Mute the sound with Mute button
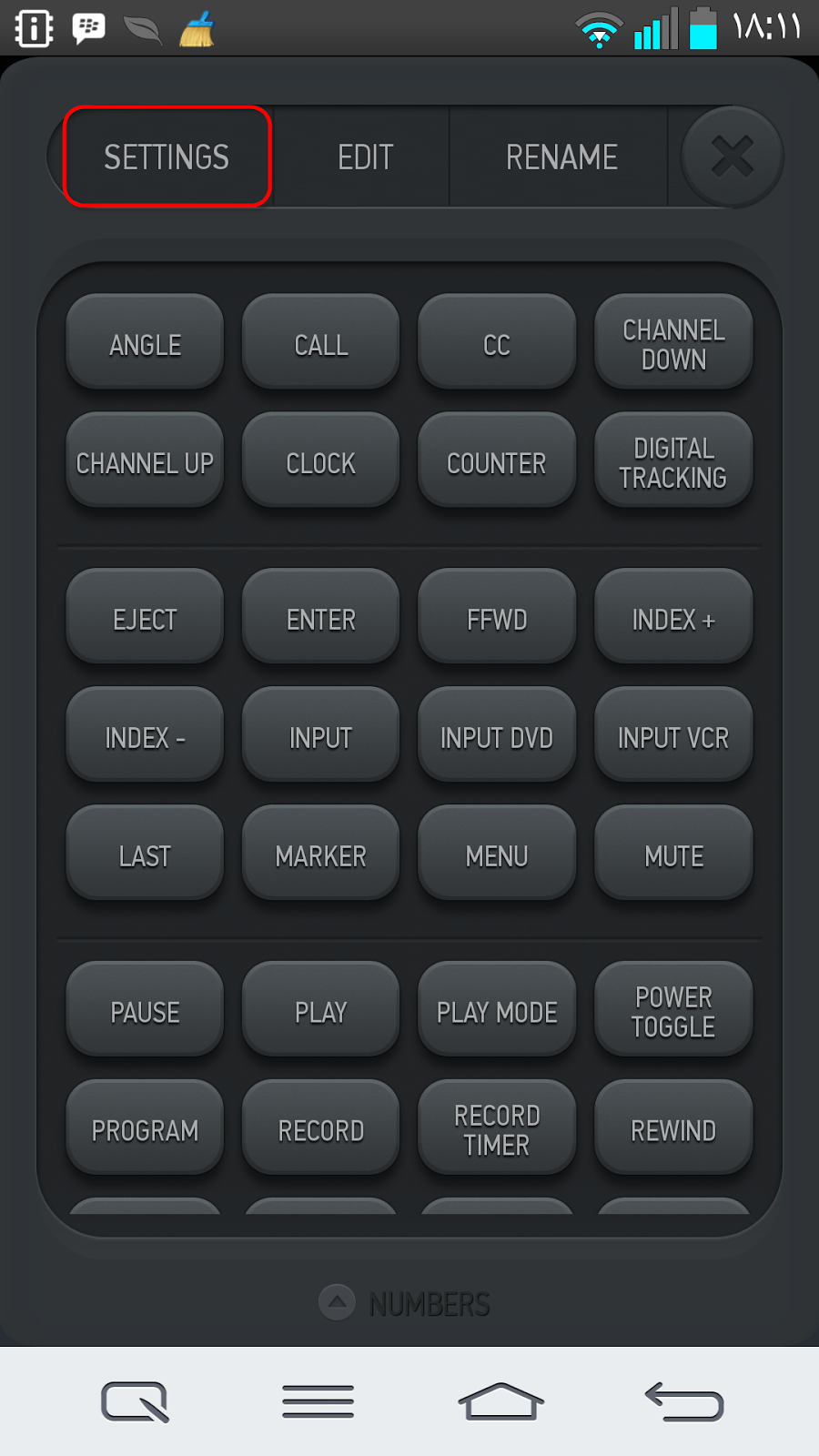 click(673, 854)
